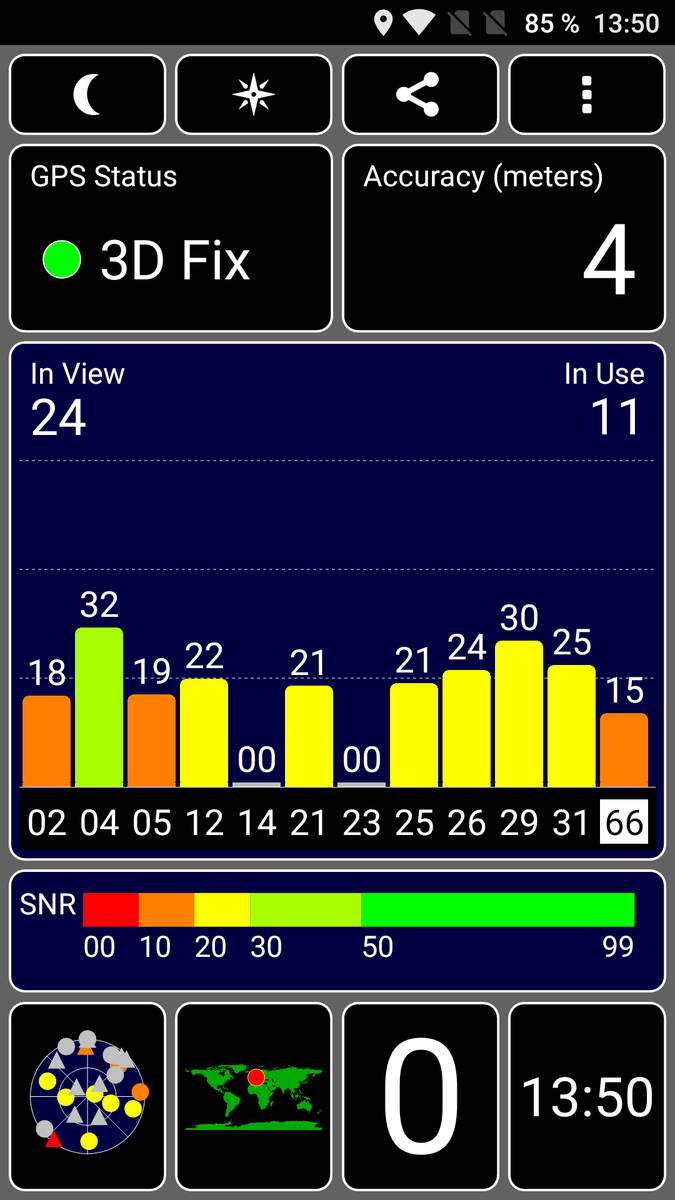The height and width of the screenshot is (1200, 675).
Task: Open the satellite sky view tile
Action: 88,1096
